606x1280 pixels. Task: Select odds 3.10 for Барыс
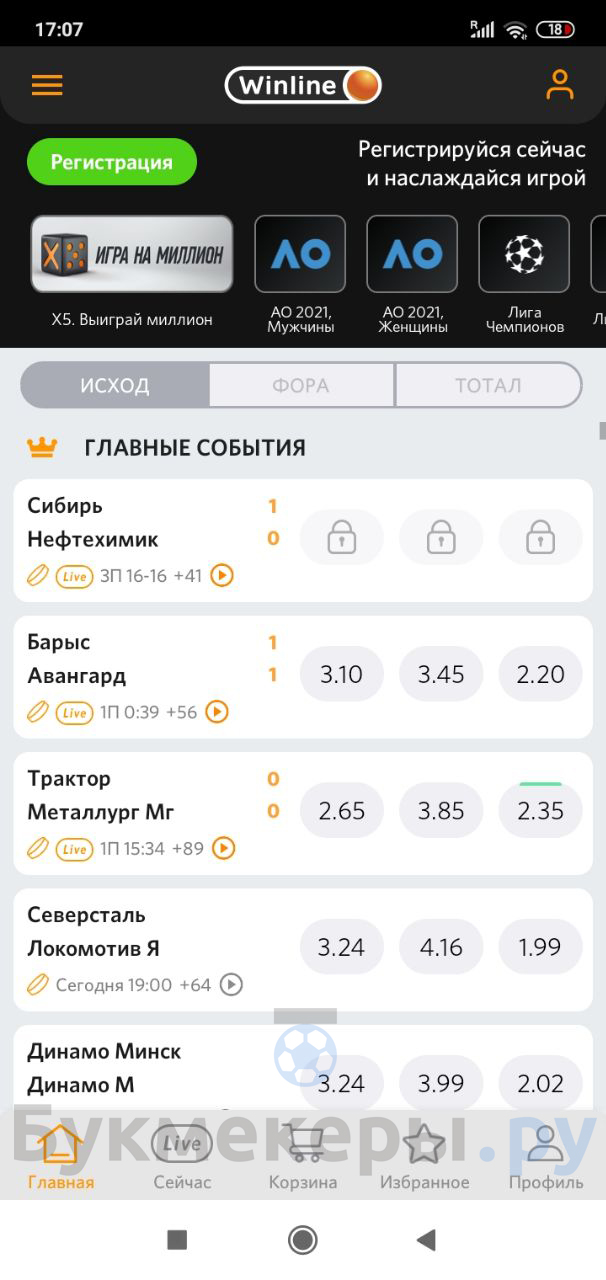[x=341, y=674]
